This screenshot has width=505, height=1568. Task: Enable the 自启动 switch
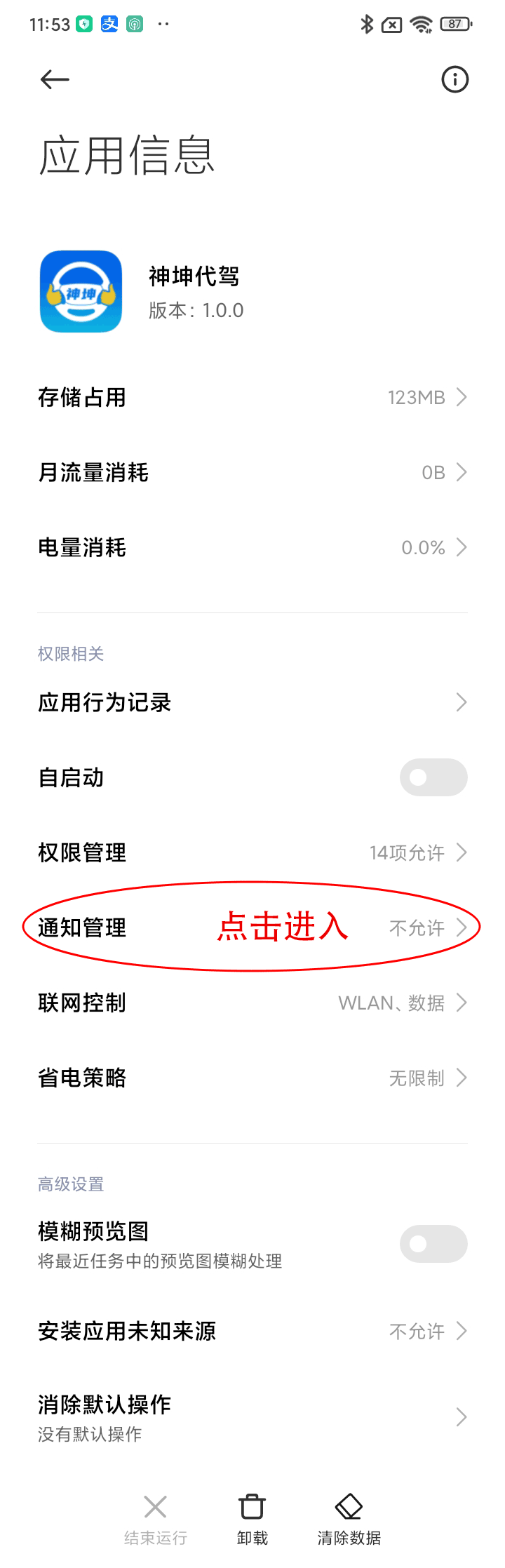[x=433, y=777]
